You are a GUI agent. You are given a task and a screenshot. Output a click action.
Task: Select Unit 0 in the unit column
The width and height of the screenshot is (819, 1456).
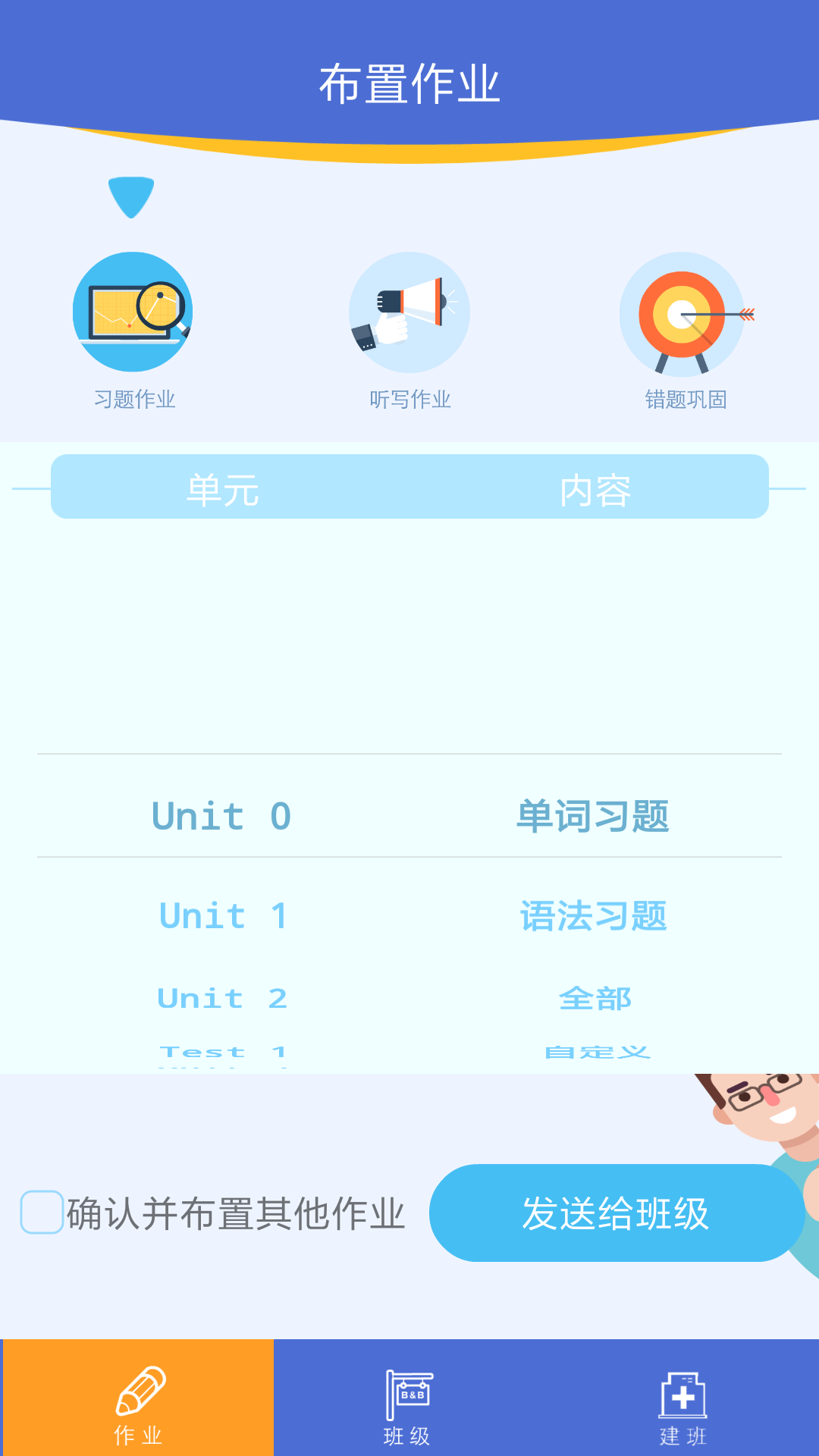point(221,817)
